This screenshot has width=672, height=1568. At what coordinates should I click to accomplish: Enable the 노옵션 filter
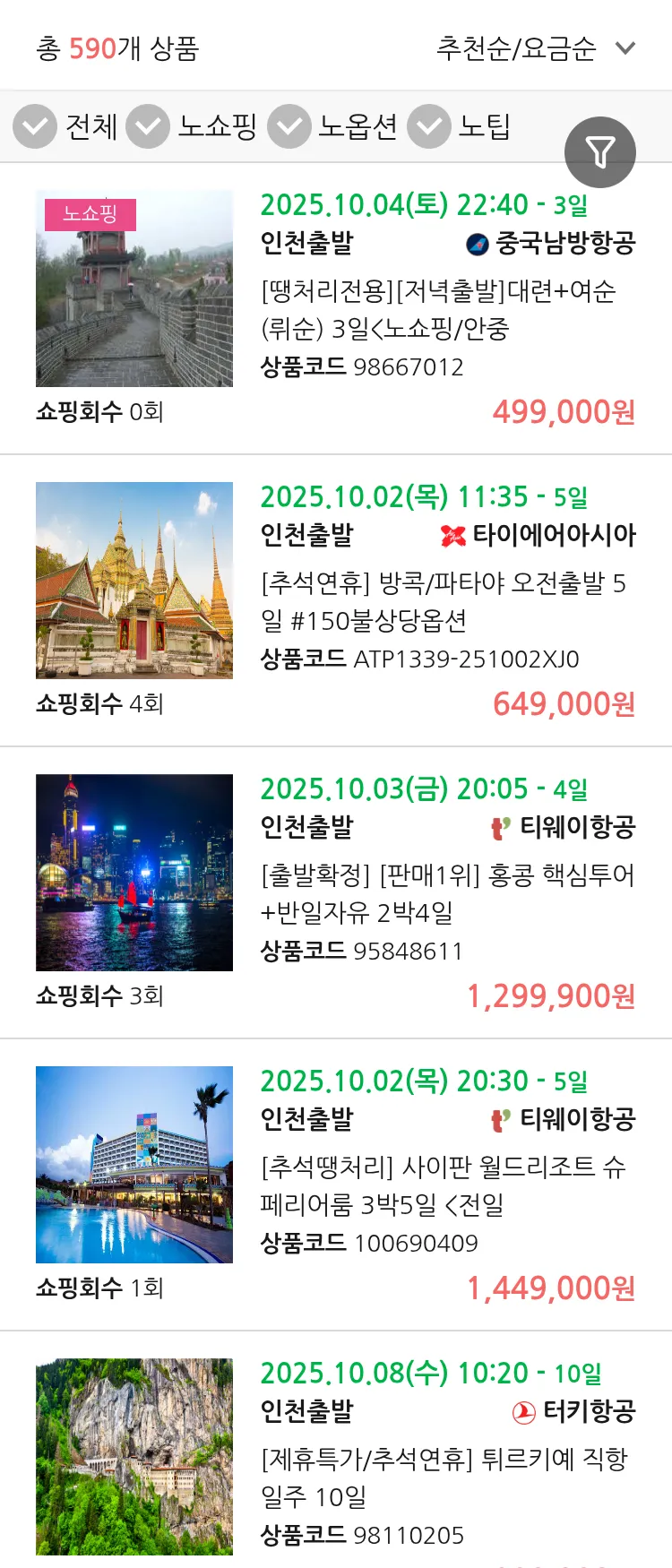(x=288, y=126)
